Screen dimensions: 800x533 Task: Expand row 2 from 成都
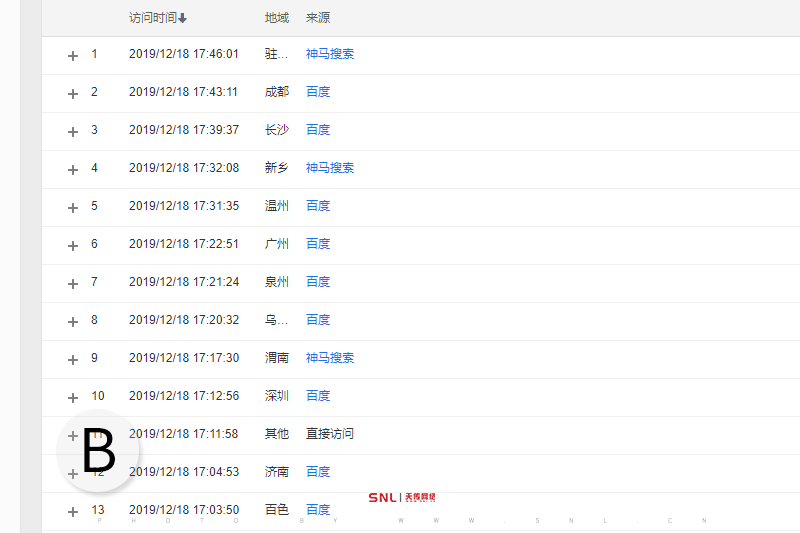[x=72, y=94]
